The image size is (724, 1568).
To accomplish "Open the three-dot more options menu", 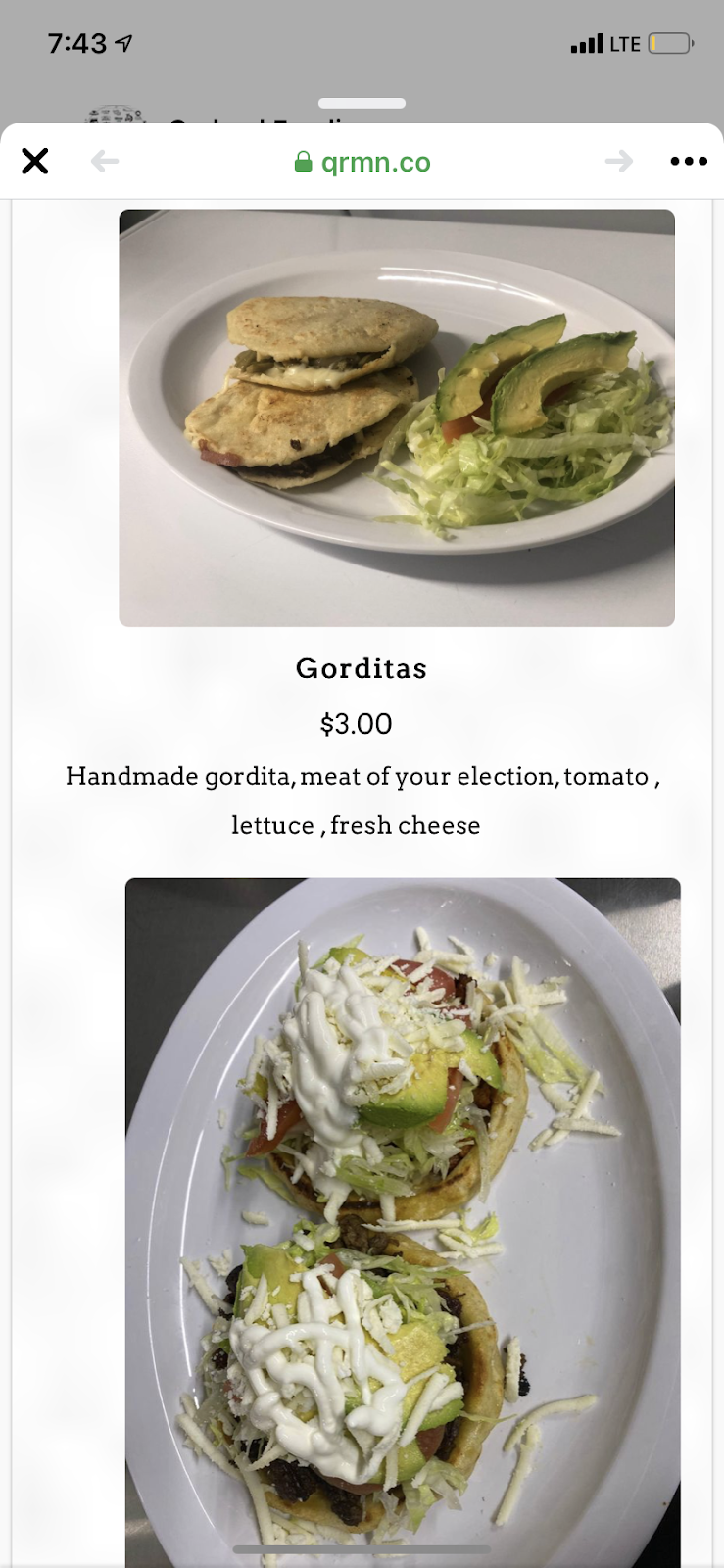I will [688, 161].
